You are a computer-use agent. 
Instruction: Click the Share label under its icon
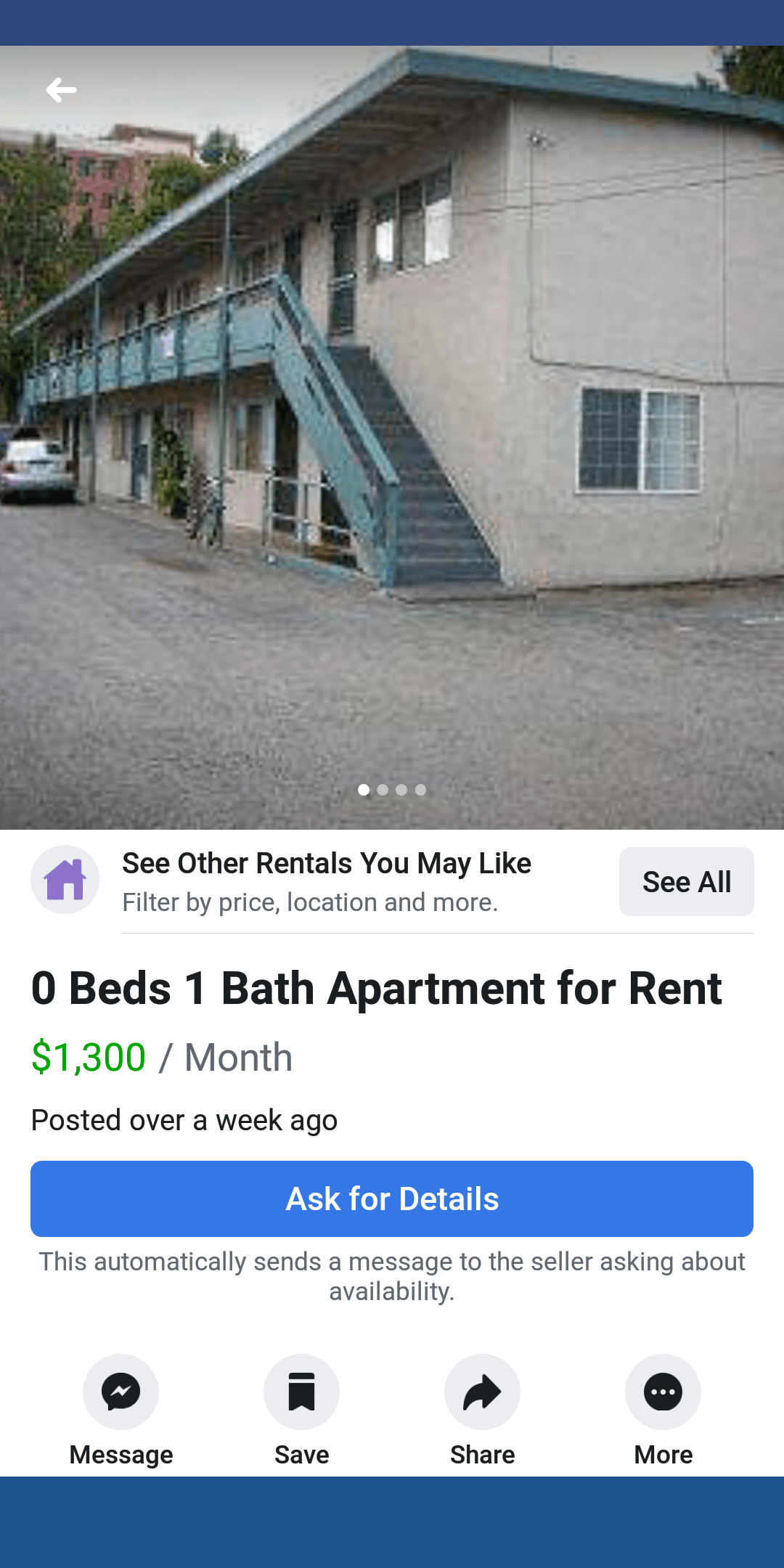(x=481, y=1454)
